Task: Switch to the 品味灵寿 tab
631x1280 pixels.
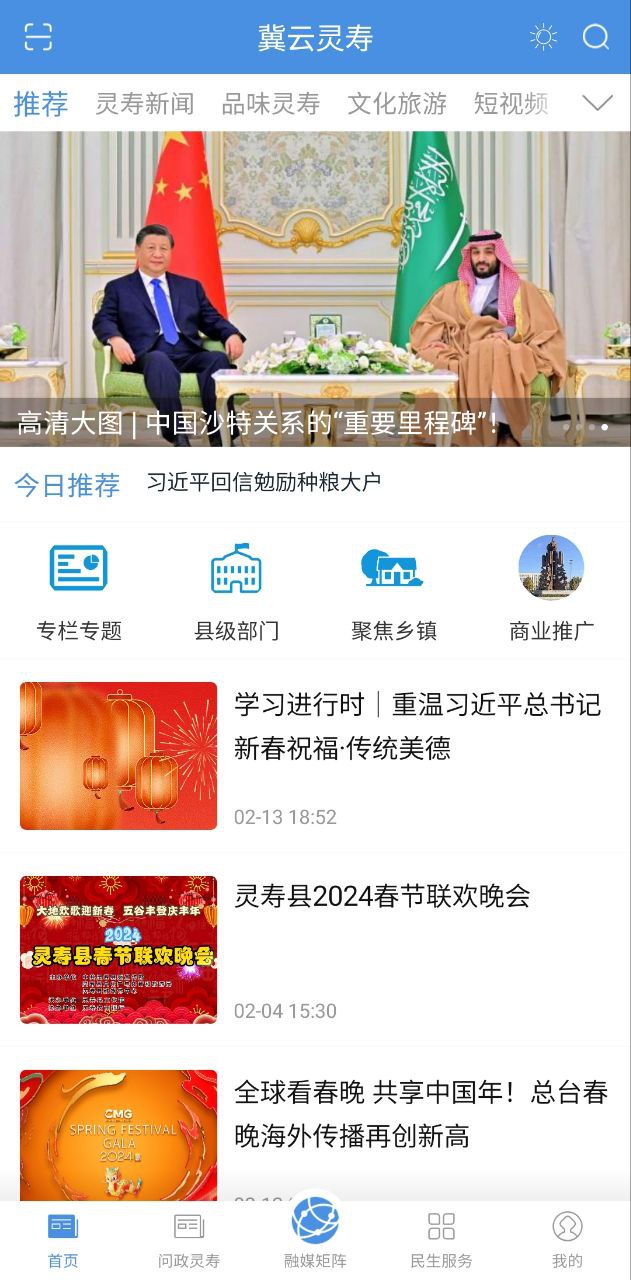Action: [270, 103]
